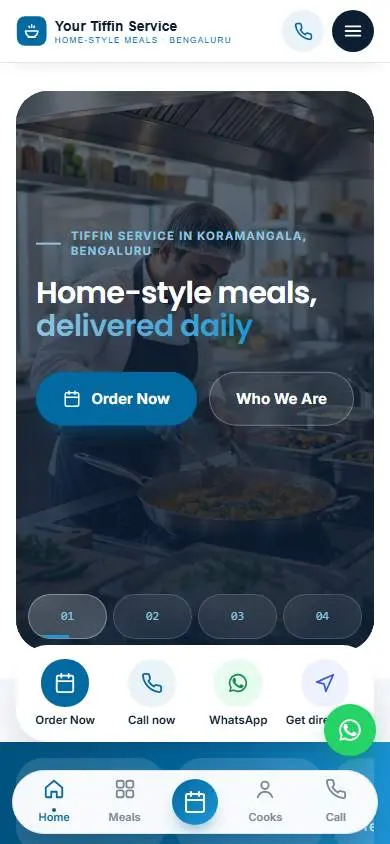Tap the Order Now button in hero banner

(116, 399)
